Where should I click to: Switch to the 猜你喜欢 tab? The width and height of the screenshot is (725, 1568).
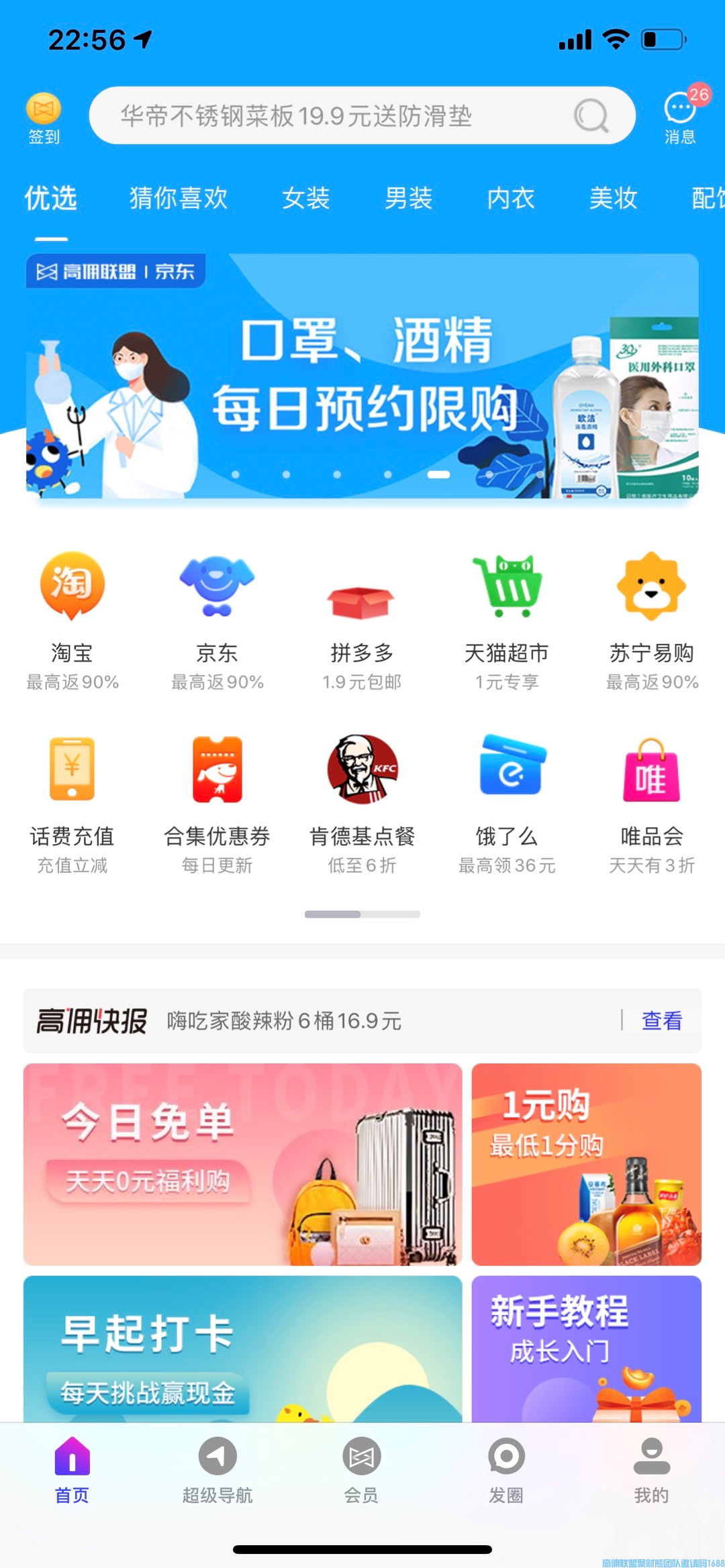179,198
